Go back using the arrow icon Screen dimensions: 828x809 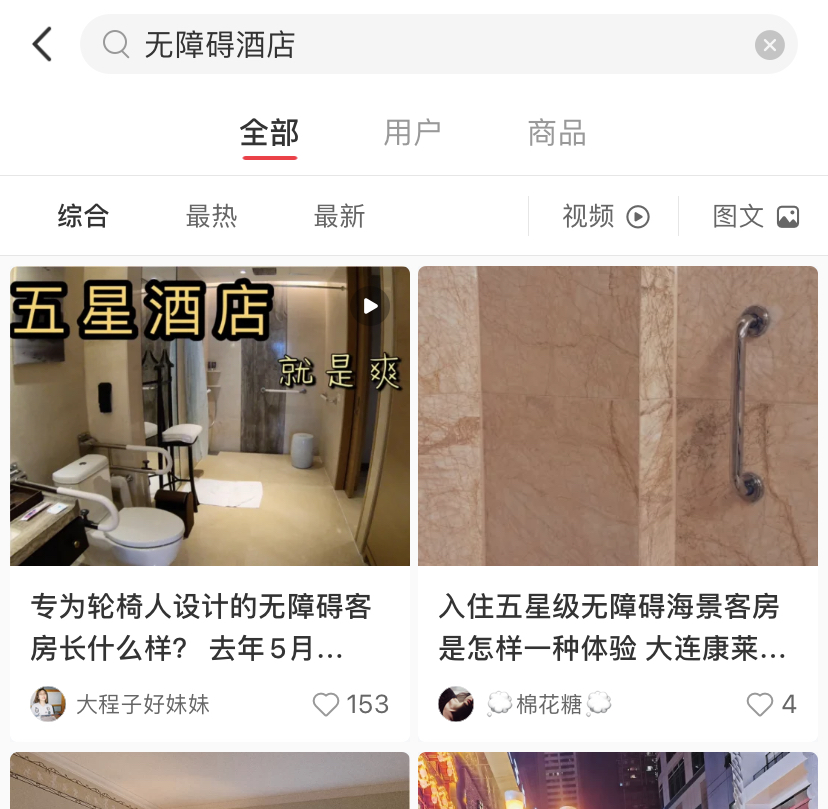click(x=42, y=45)
